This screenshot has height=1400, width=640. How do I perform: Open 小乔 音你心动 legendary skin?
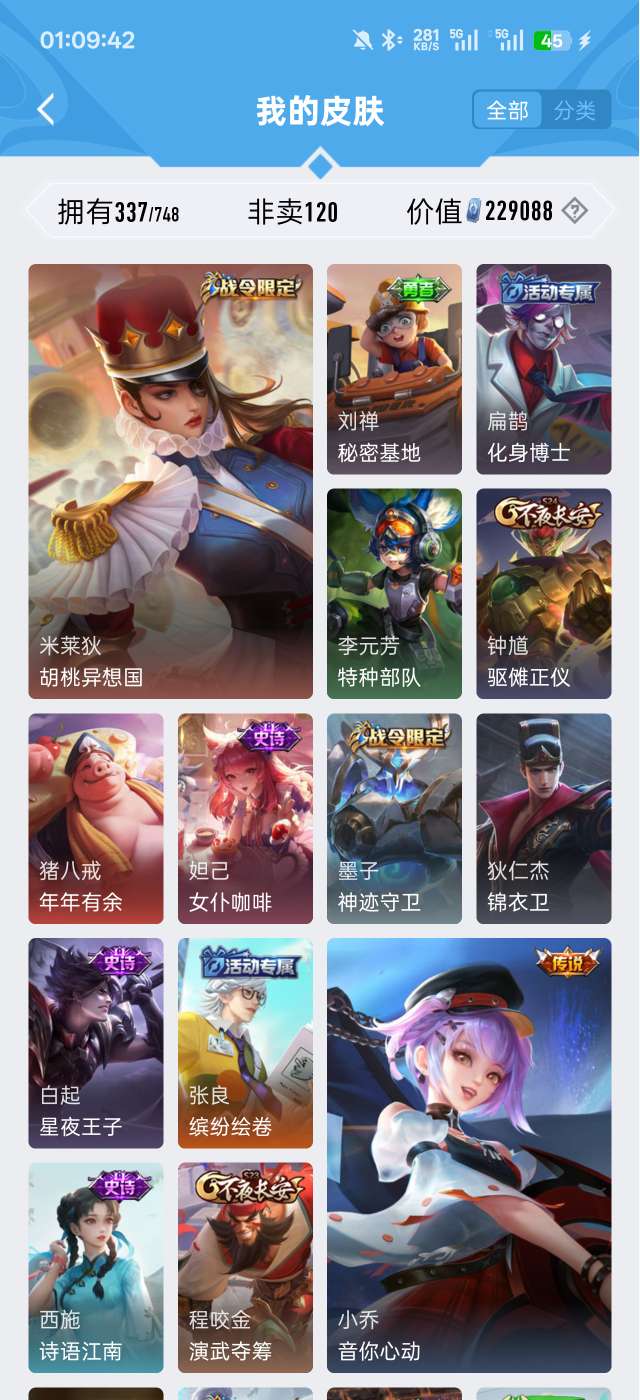[468, 1155]
